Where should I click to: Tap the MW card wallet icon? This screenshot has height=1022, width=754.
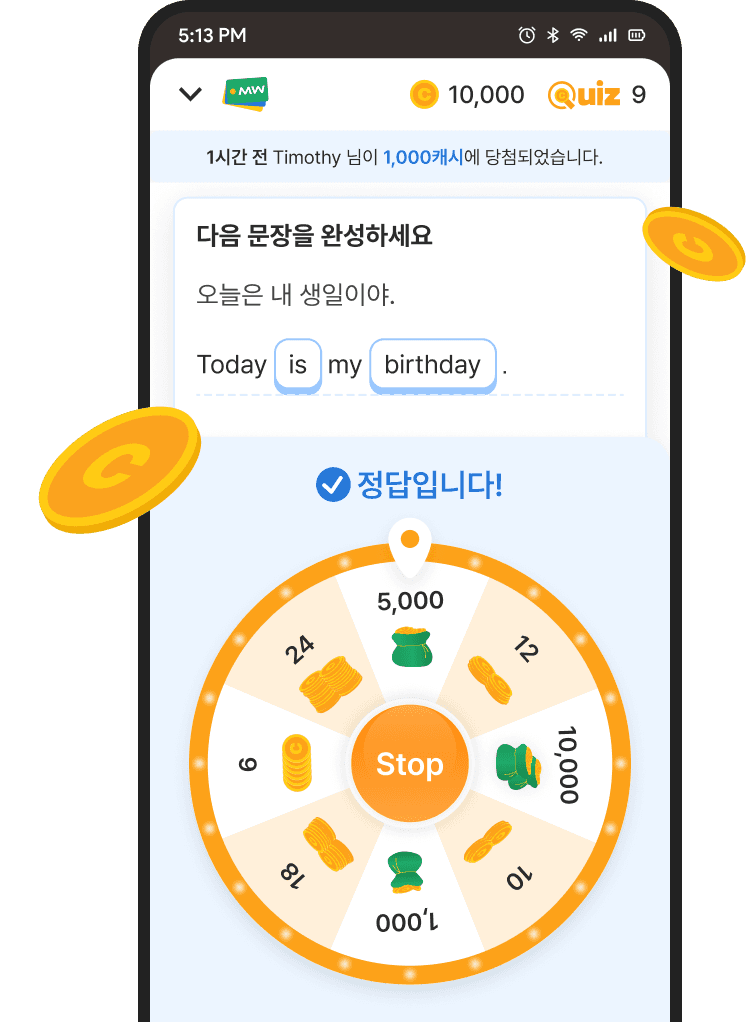tap(245, 94)
